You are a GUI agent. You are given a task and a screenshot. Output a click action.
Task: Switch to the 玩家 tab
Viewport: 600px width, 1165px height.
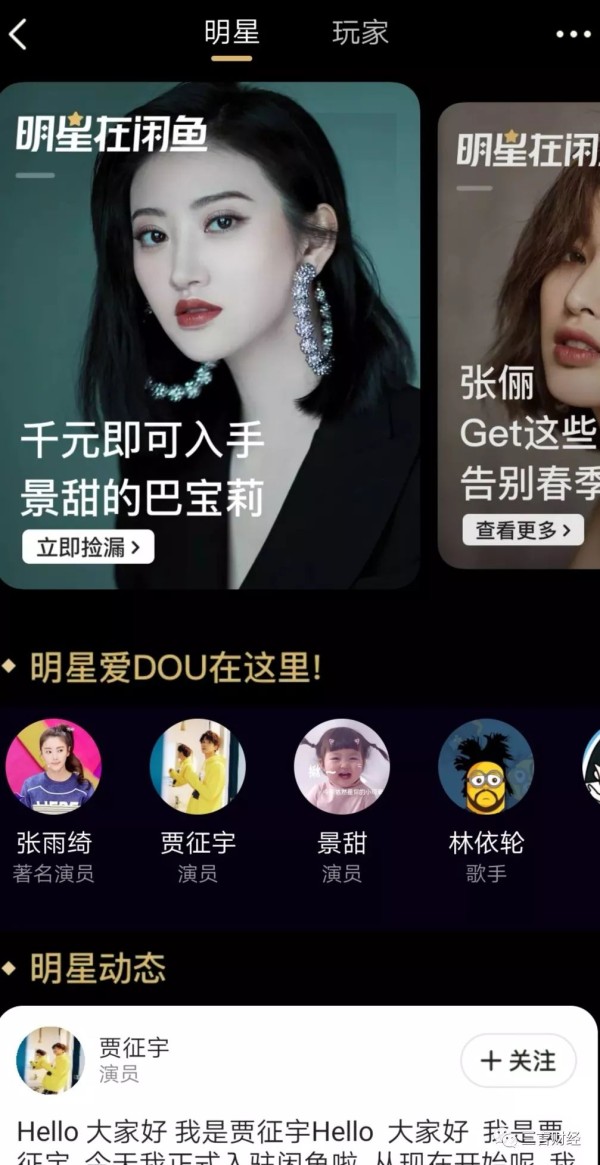click(360, 33)
